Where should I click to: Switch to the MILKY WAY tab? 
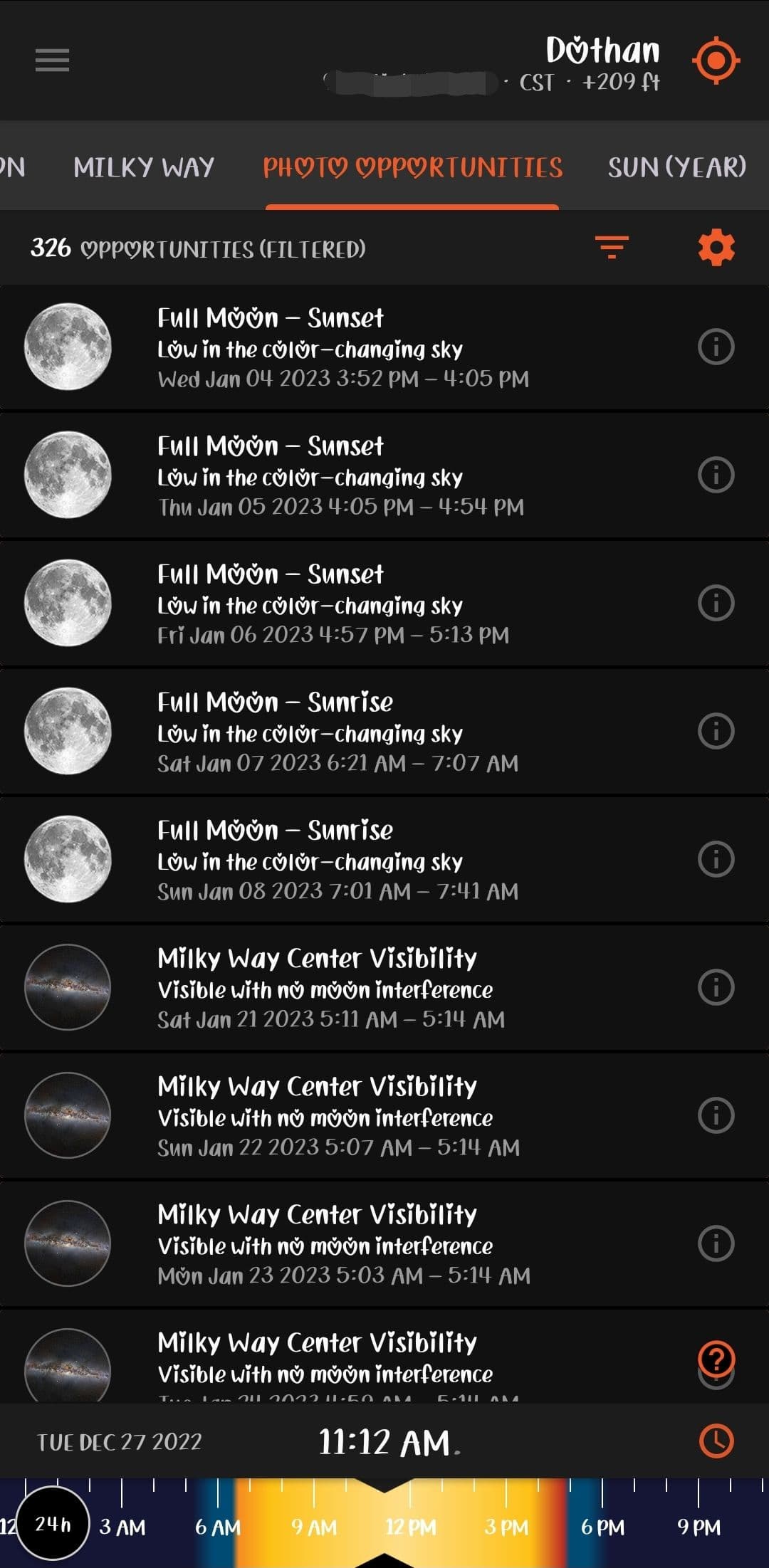click(143, 167)
